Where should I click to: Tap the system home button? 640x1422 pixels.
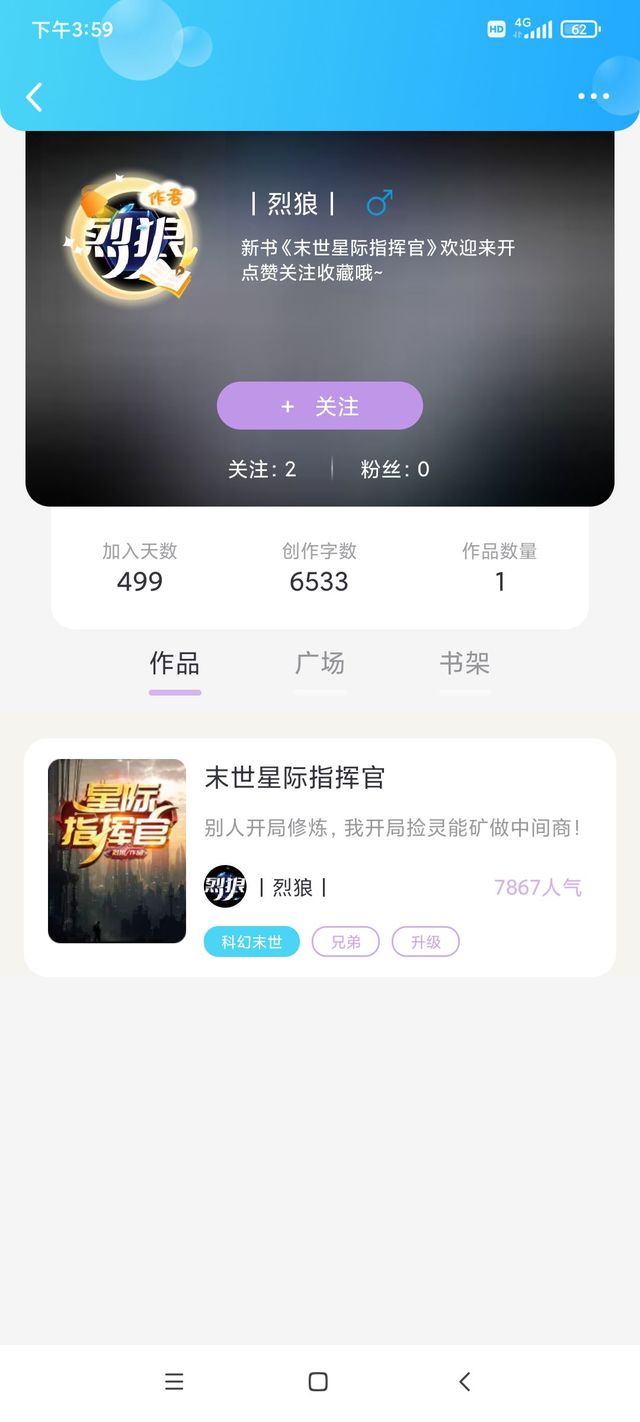tap(318, 1381)
